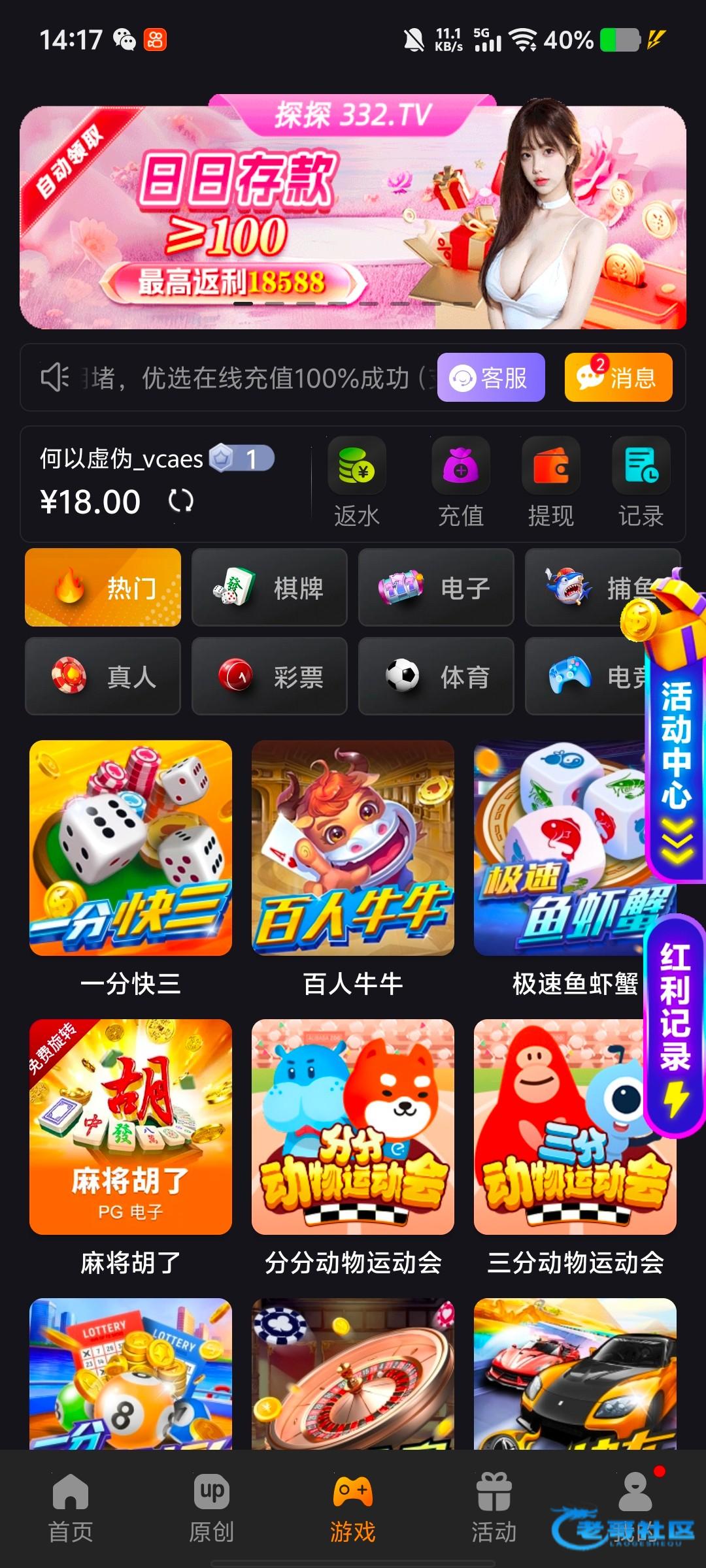Open 返水 rebate
The image size is (706, 1568).
point(357,482)
